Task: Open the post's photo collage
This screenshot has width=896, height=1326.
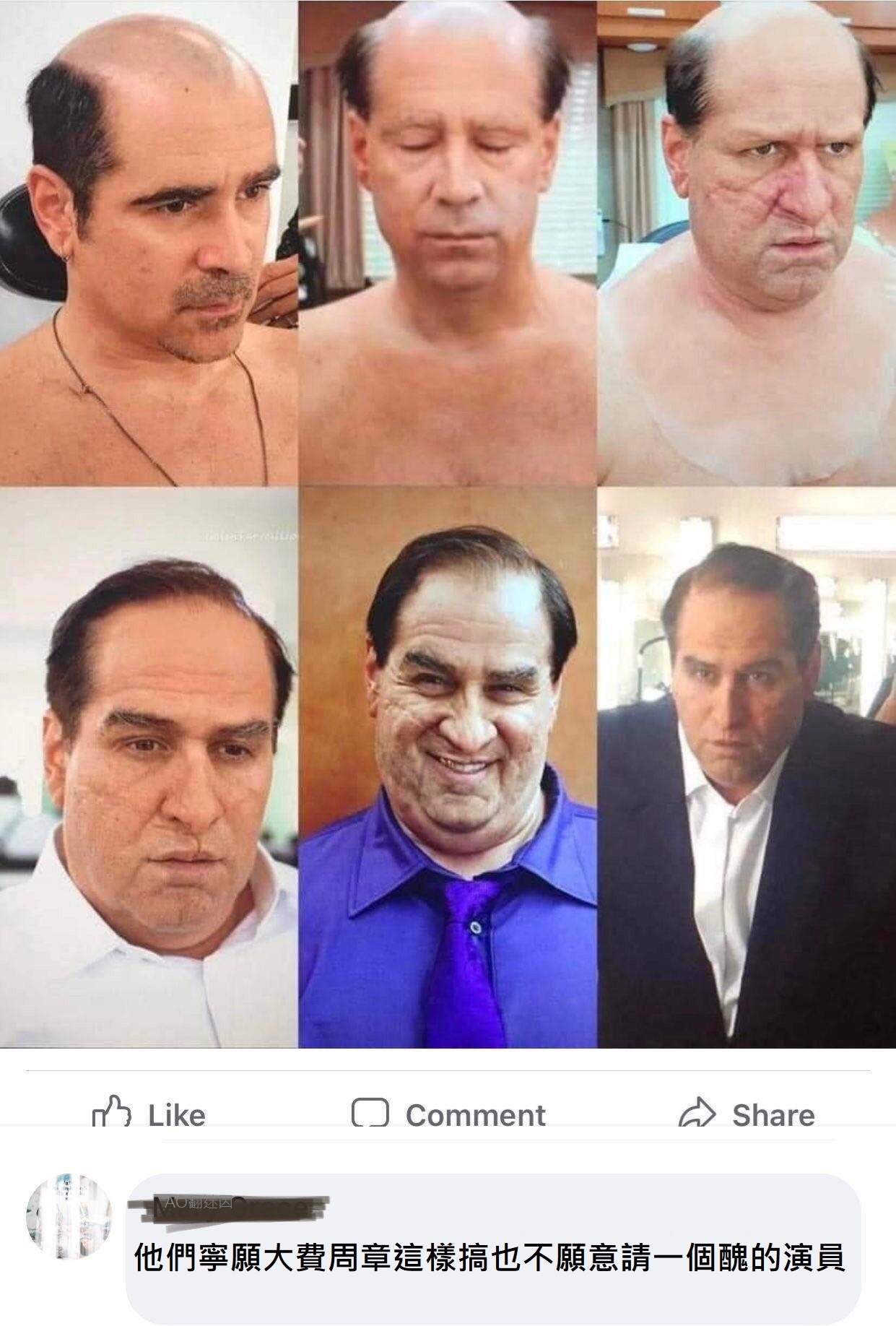Action: click(448, 524)
